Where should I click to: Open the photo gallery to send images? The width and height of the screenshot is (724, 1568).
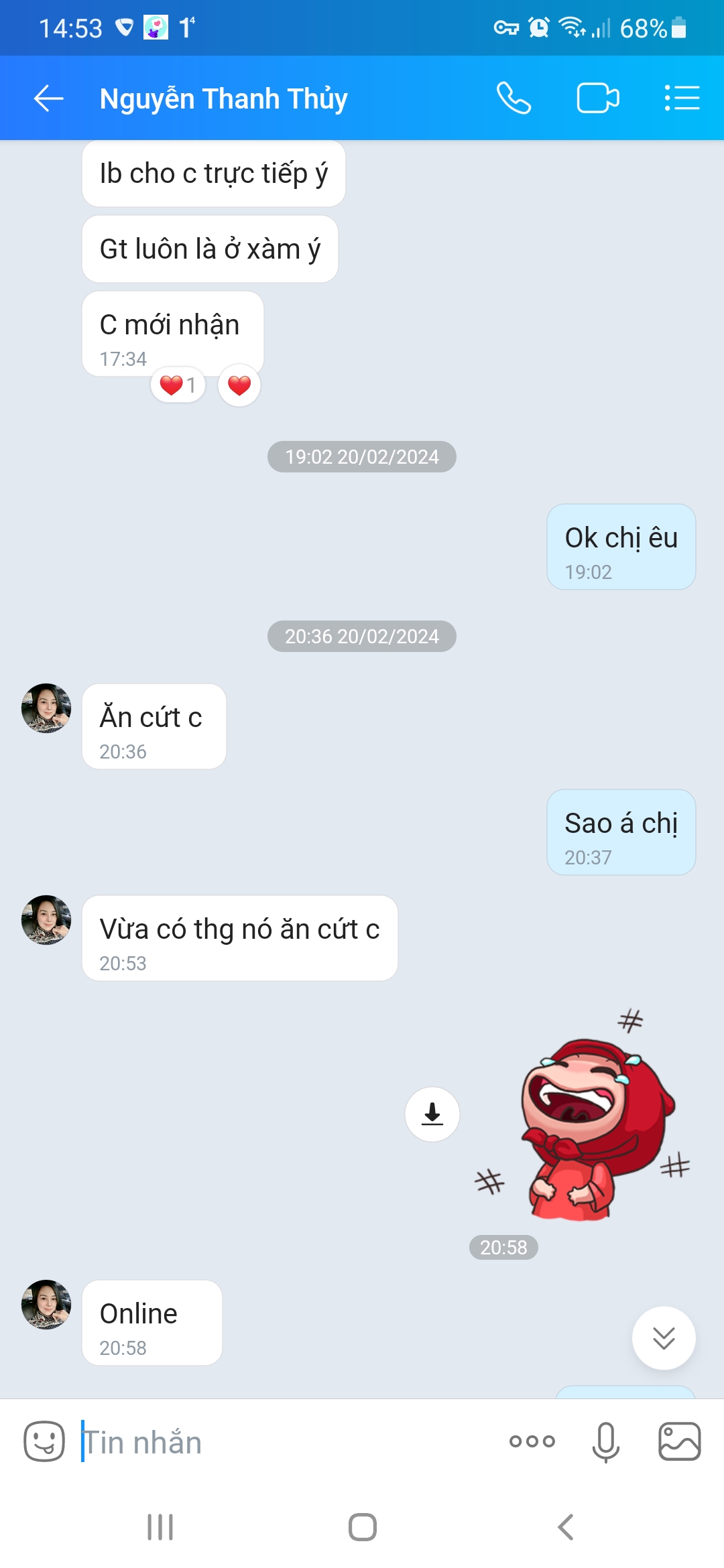[x=679, y=1441]
